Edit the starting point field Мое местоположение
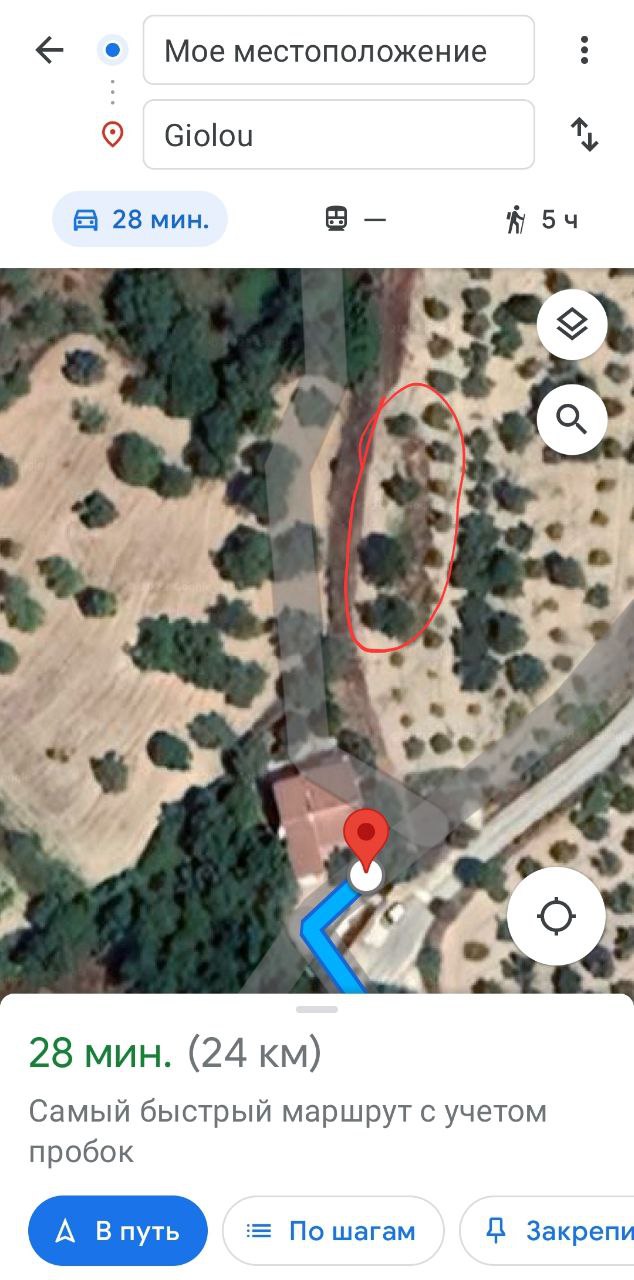This screenshot has height=1280, width=634. [x=338, y=51]
